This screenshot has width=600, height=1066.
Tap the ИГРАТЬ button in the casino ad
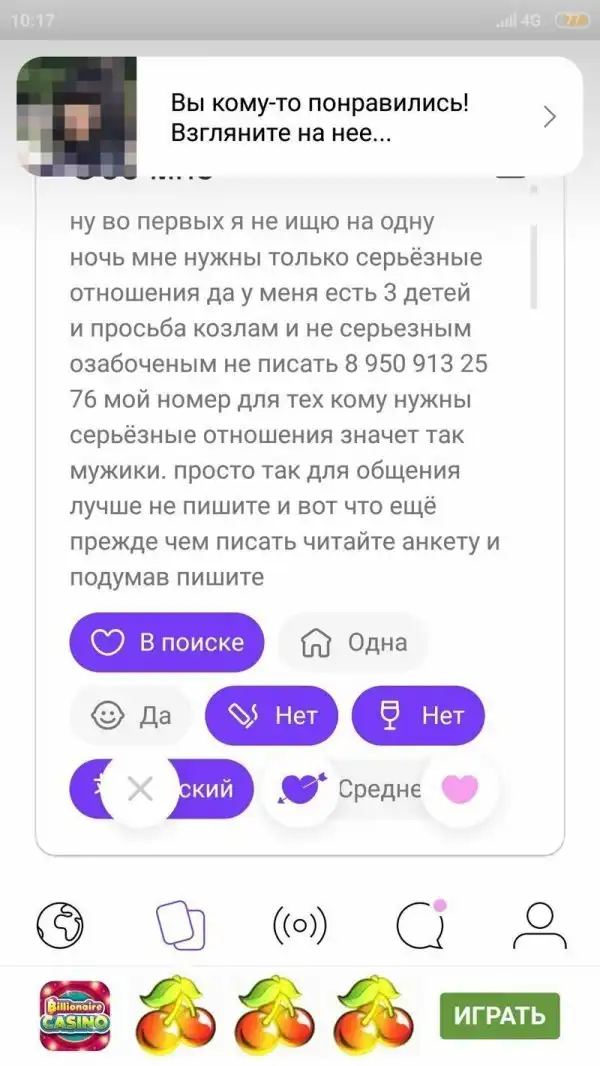(499, 1016)
